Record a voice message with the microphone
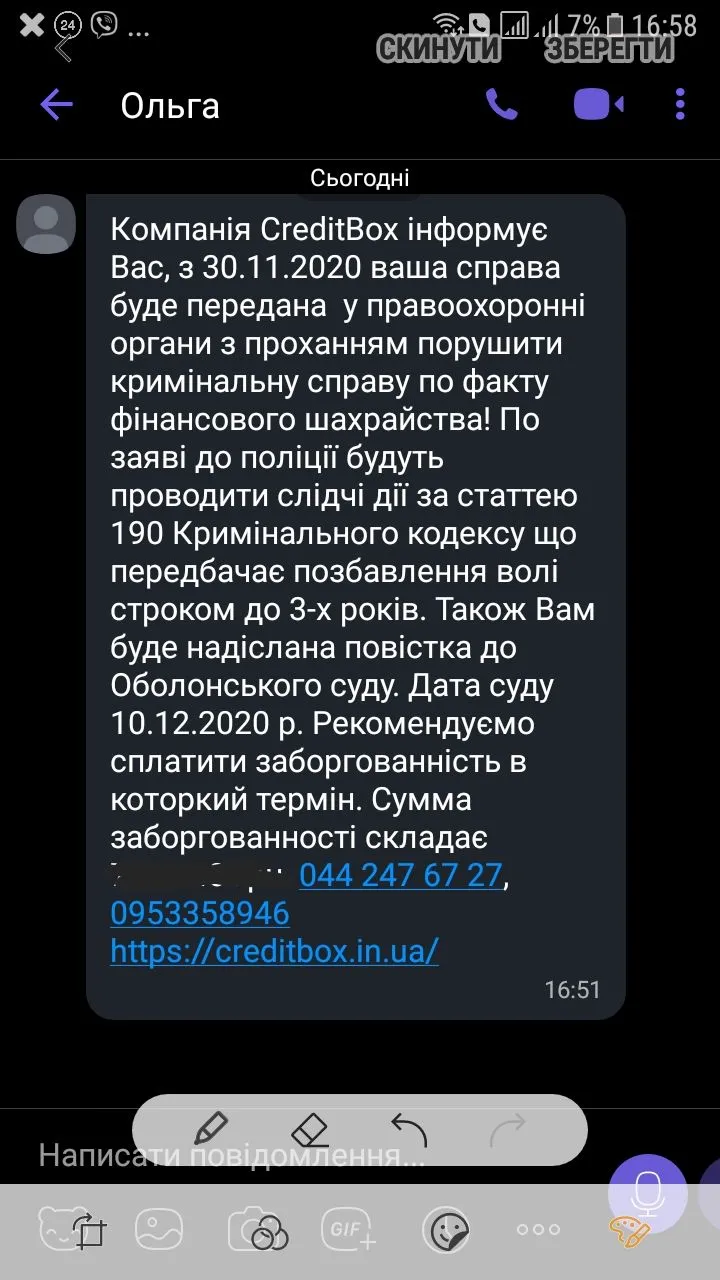720x1280 pixels. click(x=647, y=1193)
